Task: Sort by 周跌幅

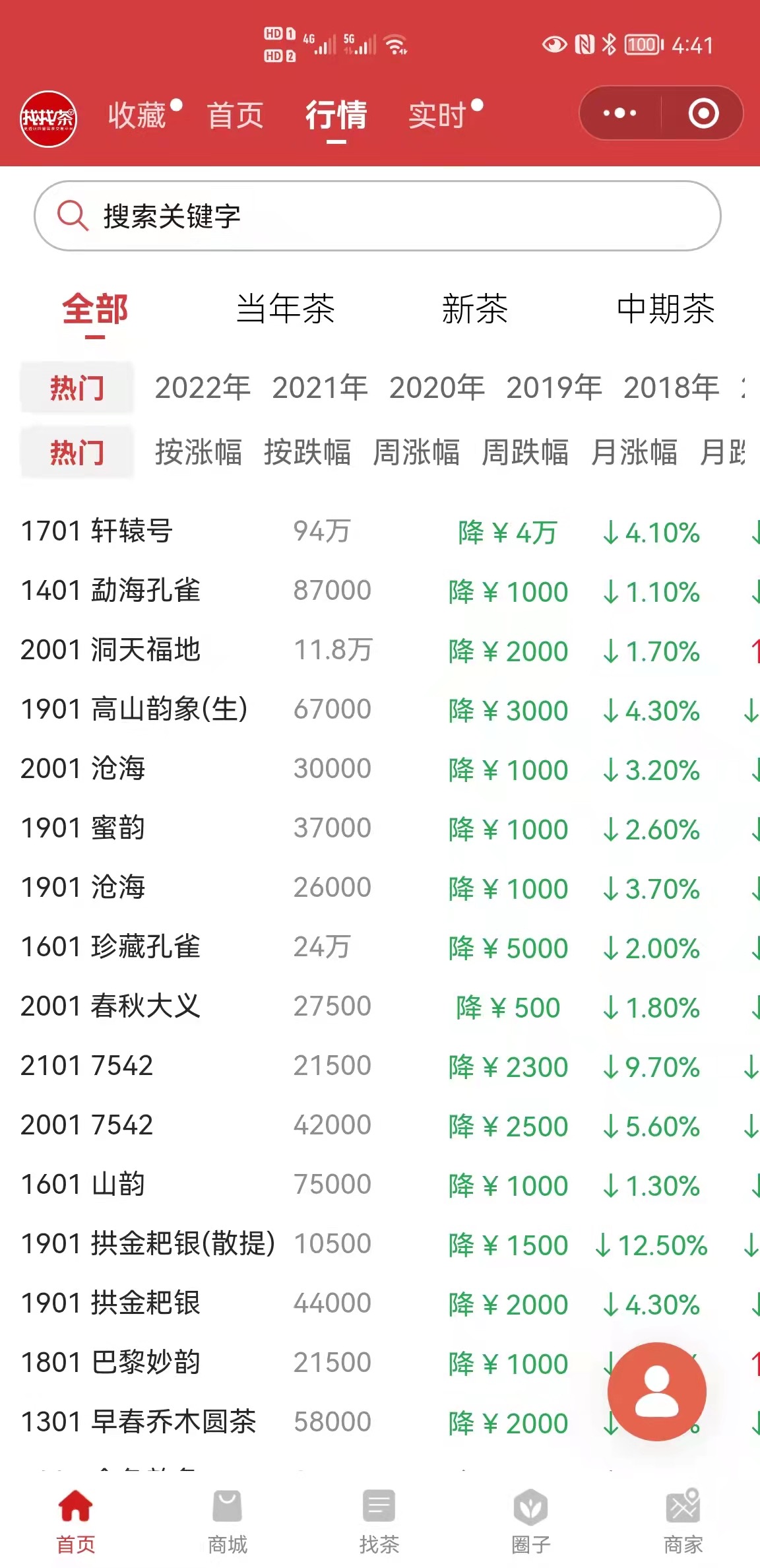Action: coord(524,452)
